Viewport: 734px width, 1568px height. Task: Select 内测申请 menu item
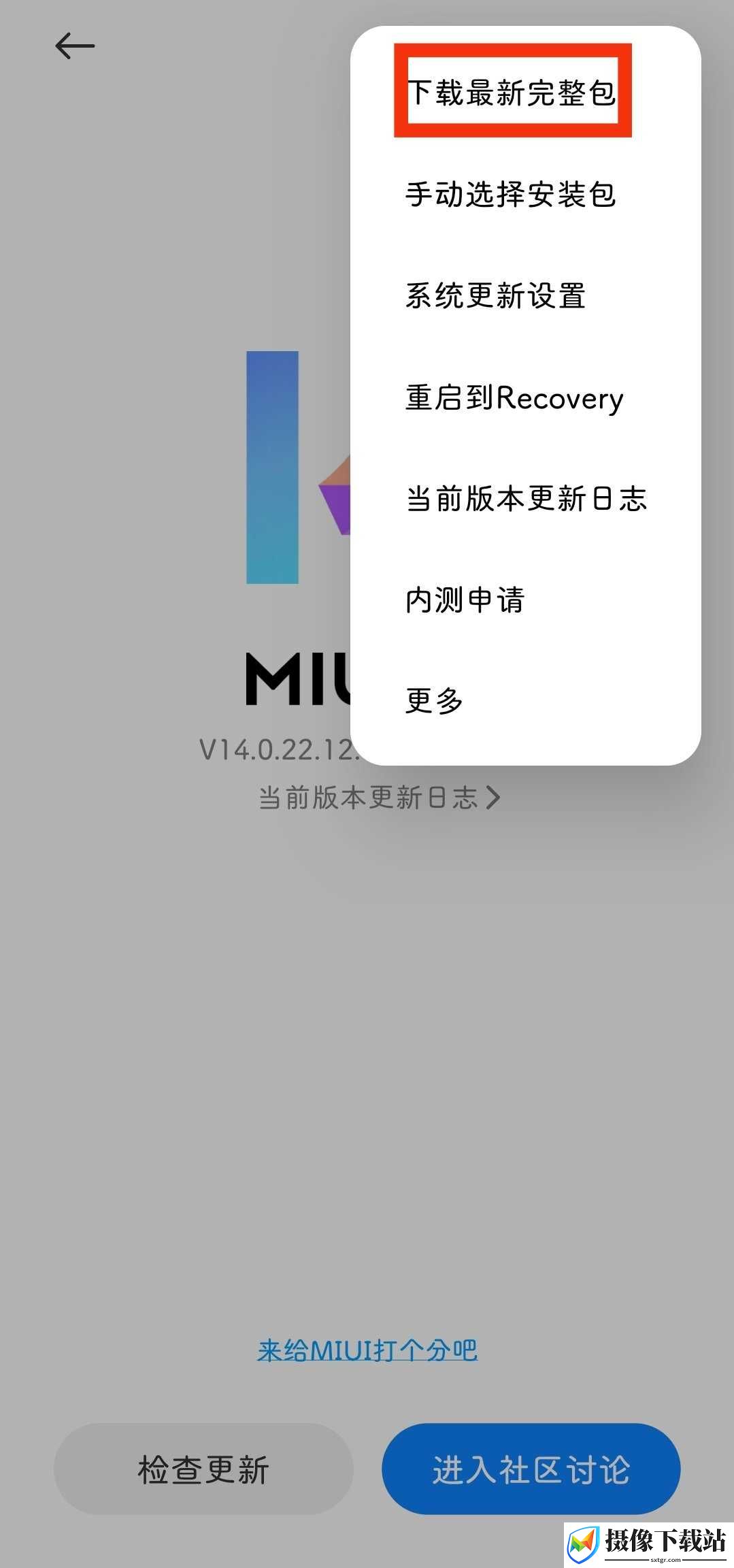tap(465, 600)
